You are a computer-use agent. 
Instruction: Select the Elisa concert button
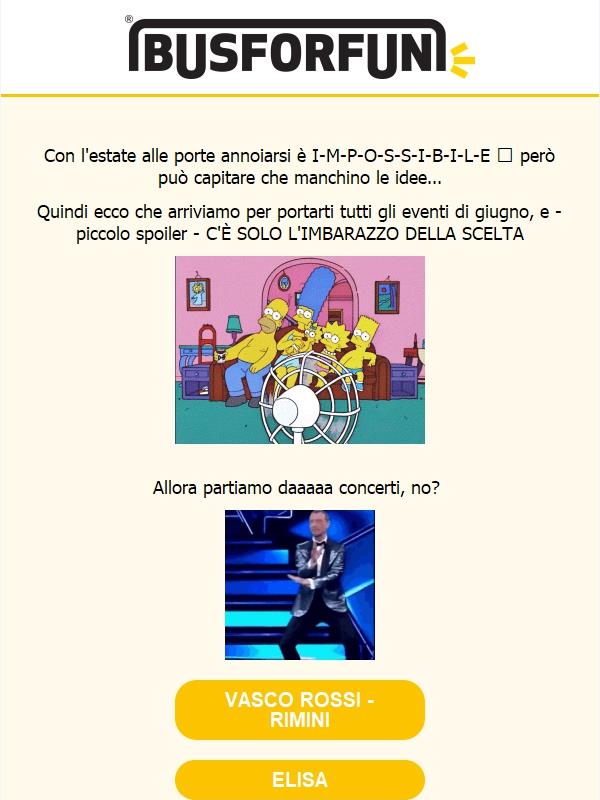300,780
